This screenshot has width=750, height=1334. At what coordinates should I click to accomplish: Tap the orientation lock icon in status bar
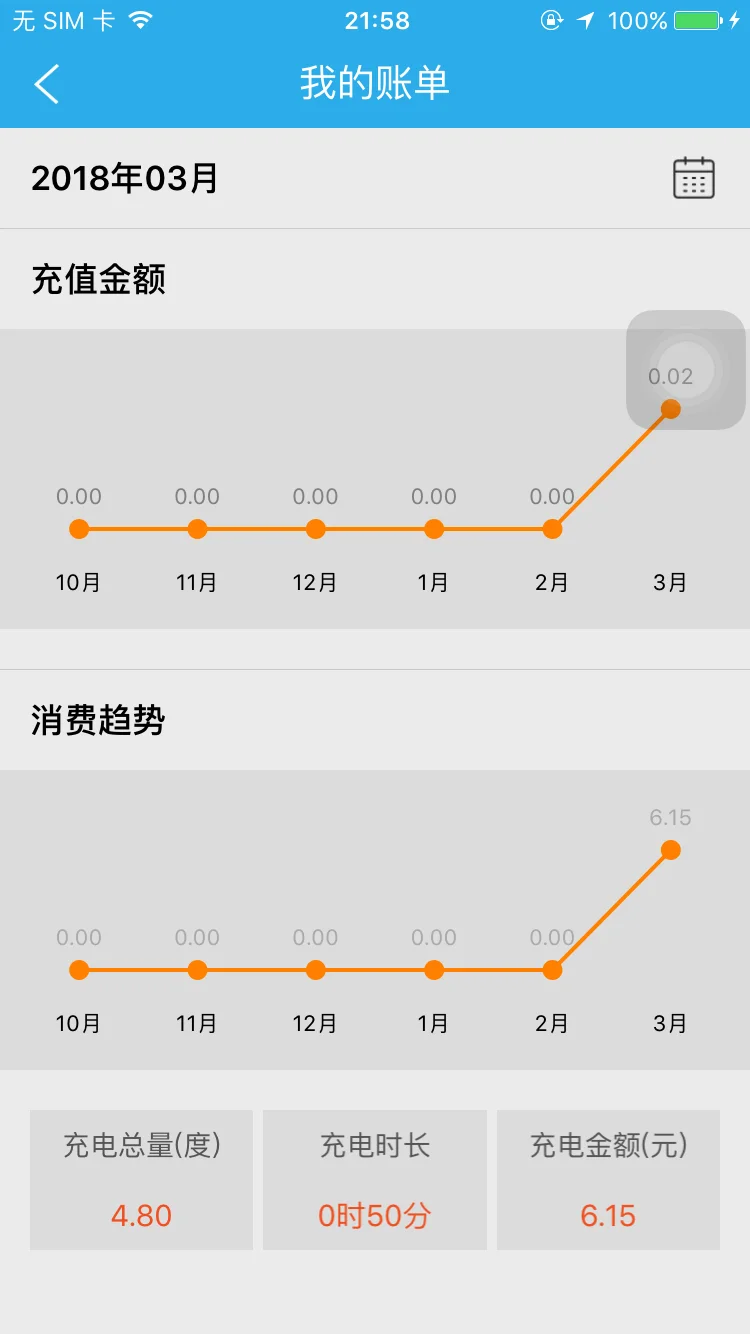point(552,20)
